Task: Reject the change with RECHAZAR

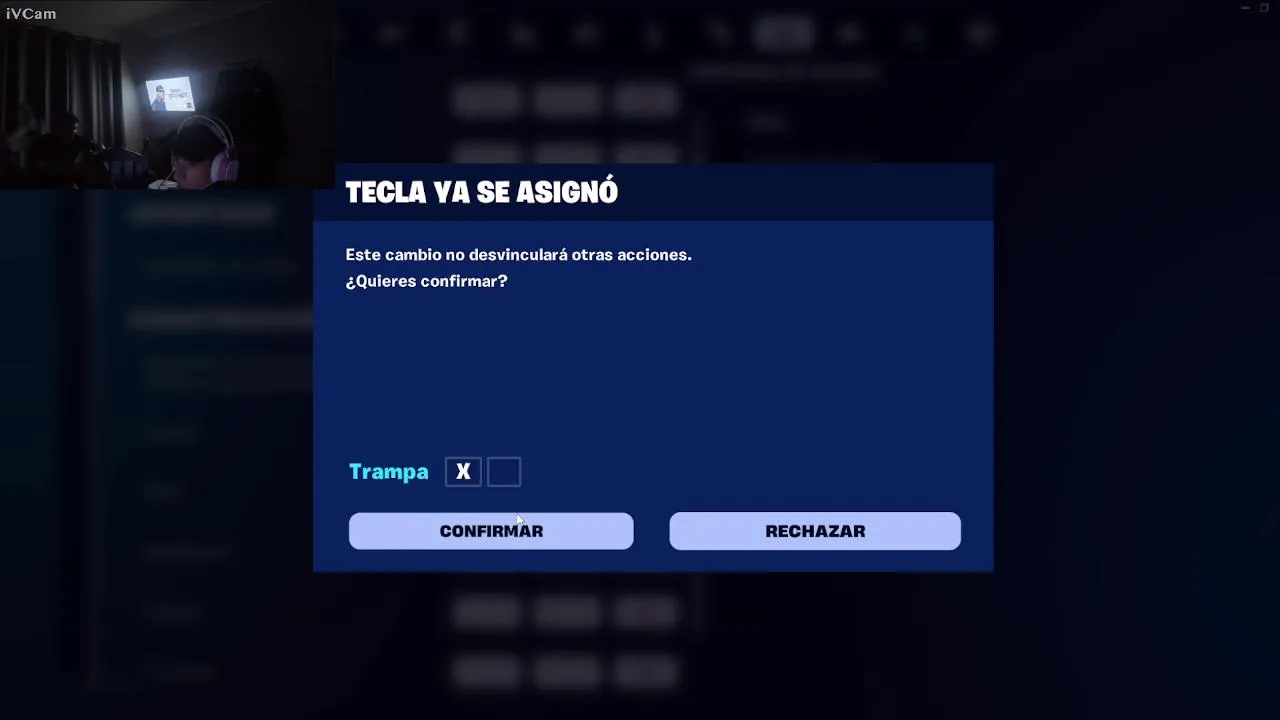Action: (x=814, y=531)
